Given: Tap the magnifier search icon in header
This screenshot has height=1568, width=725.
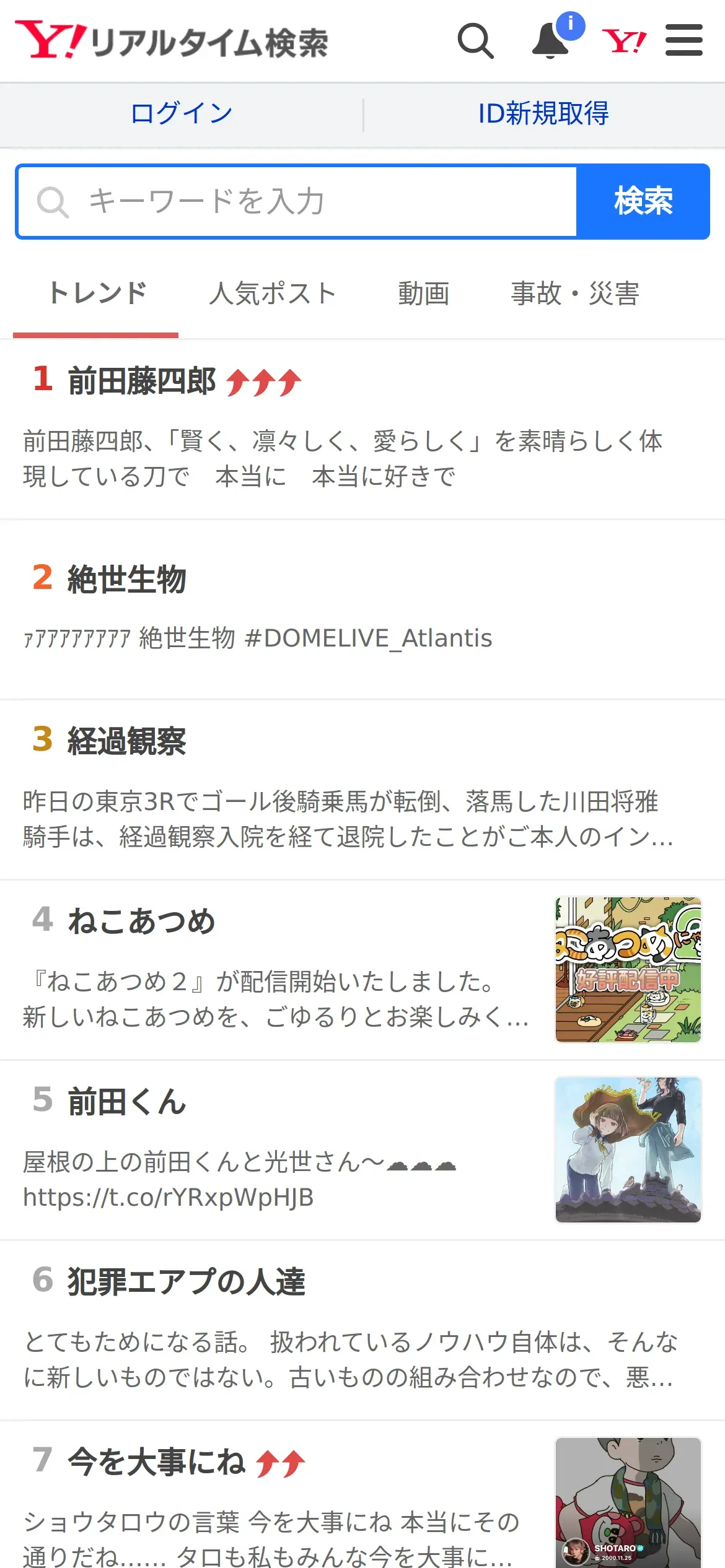Looking at the screenshot, I should [475, 41].
